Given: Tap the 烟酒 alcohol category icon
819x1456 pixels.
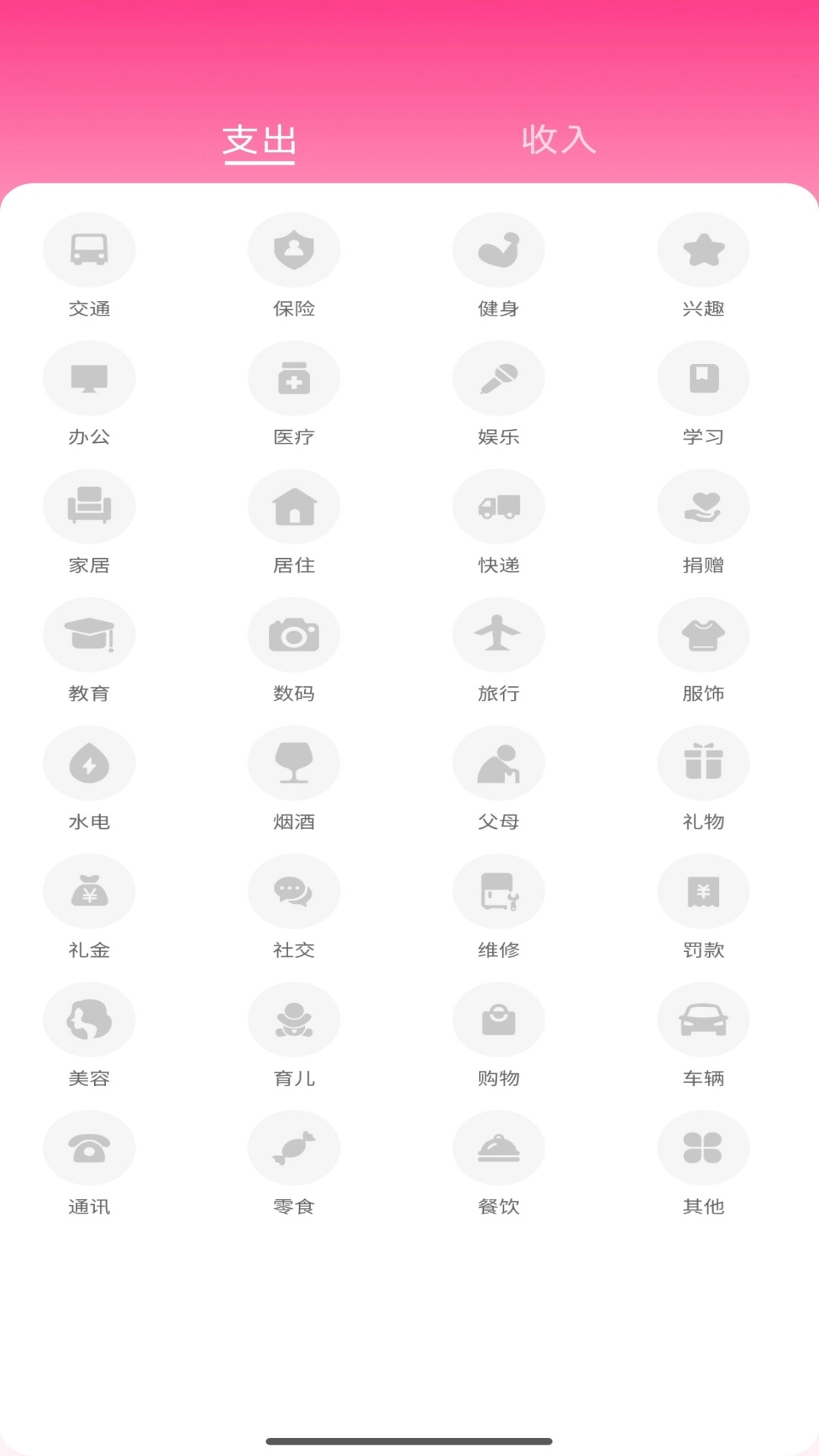Looking at the screenshot, I should click(x=293, y=763).
